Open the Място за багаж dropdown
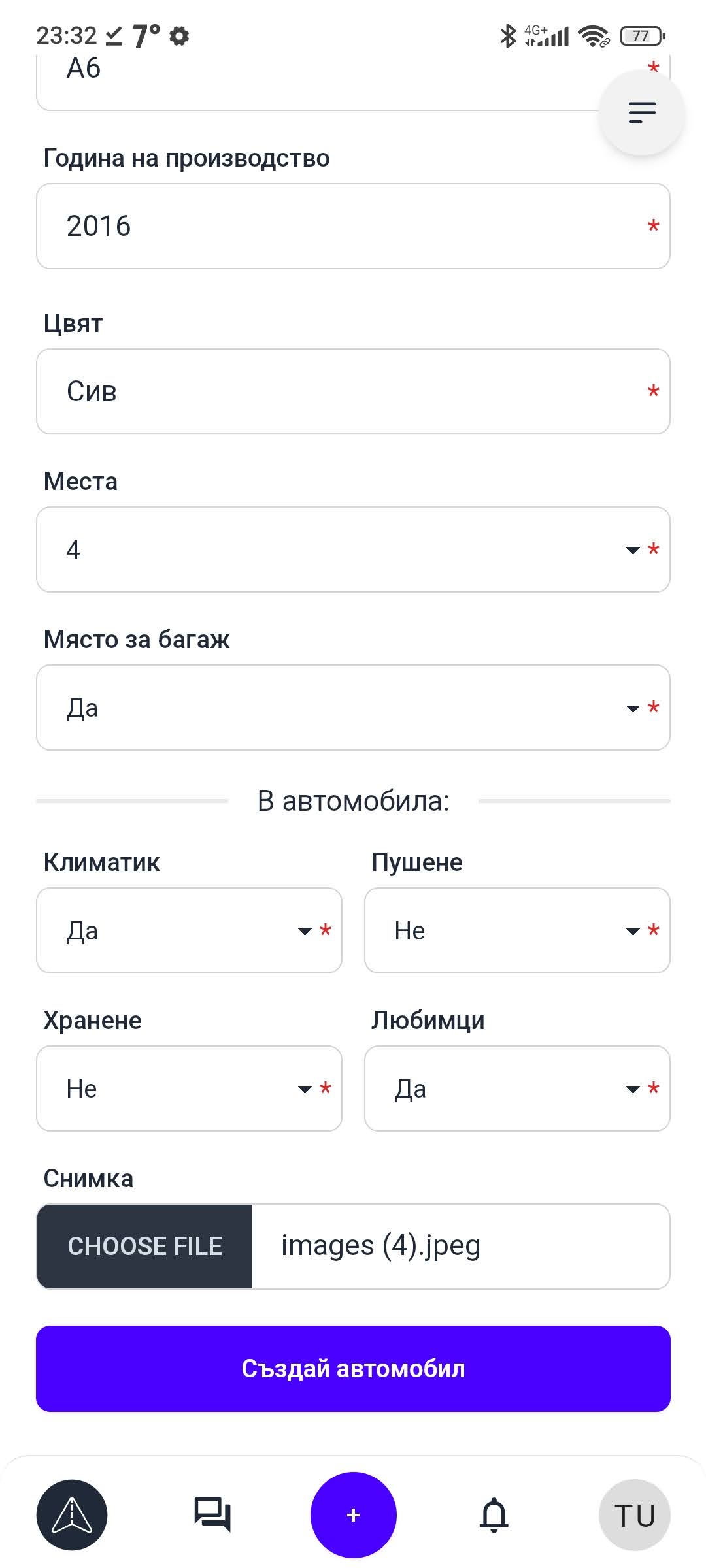Screen dimensions: 706x1568 point(353,708)
